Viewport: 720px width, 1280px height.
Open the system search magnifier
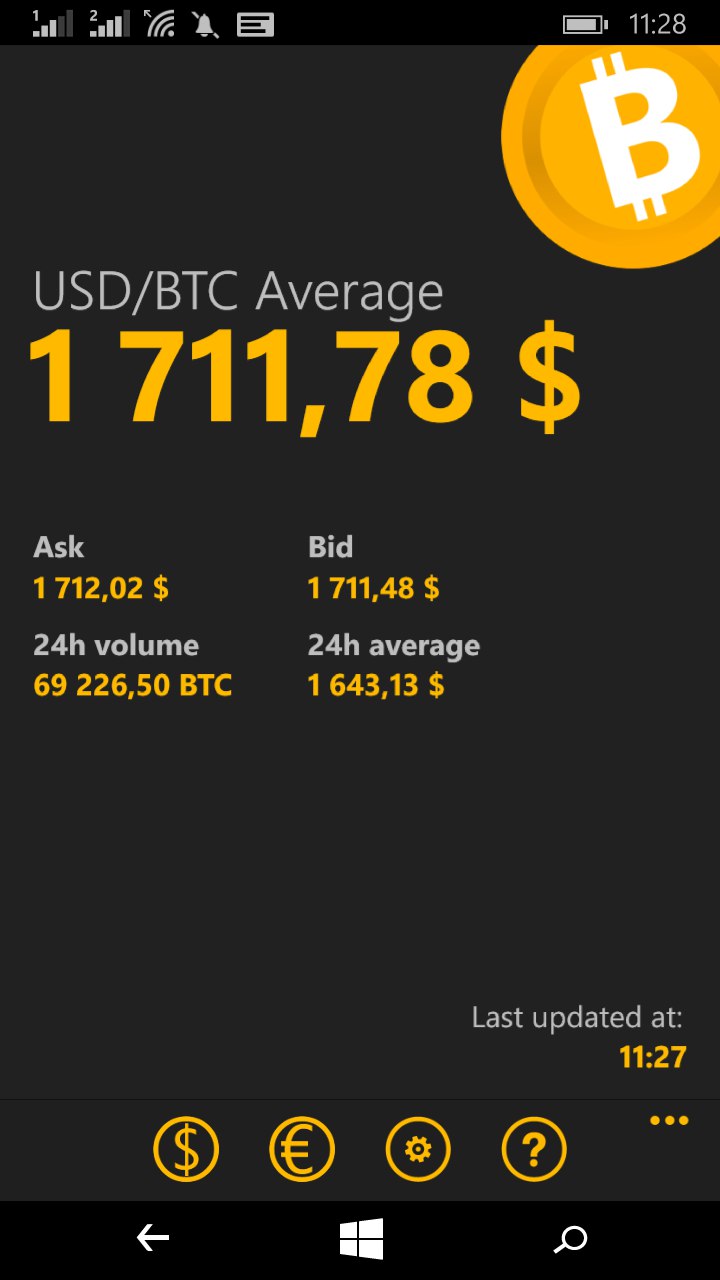(x=571, y=1240)
